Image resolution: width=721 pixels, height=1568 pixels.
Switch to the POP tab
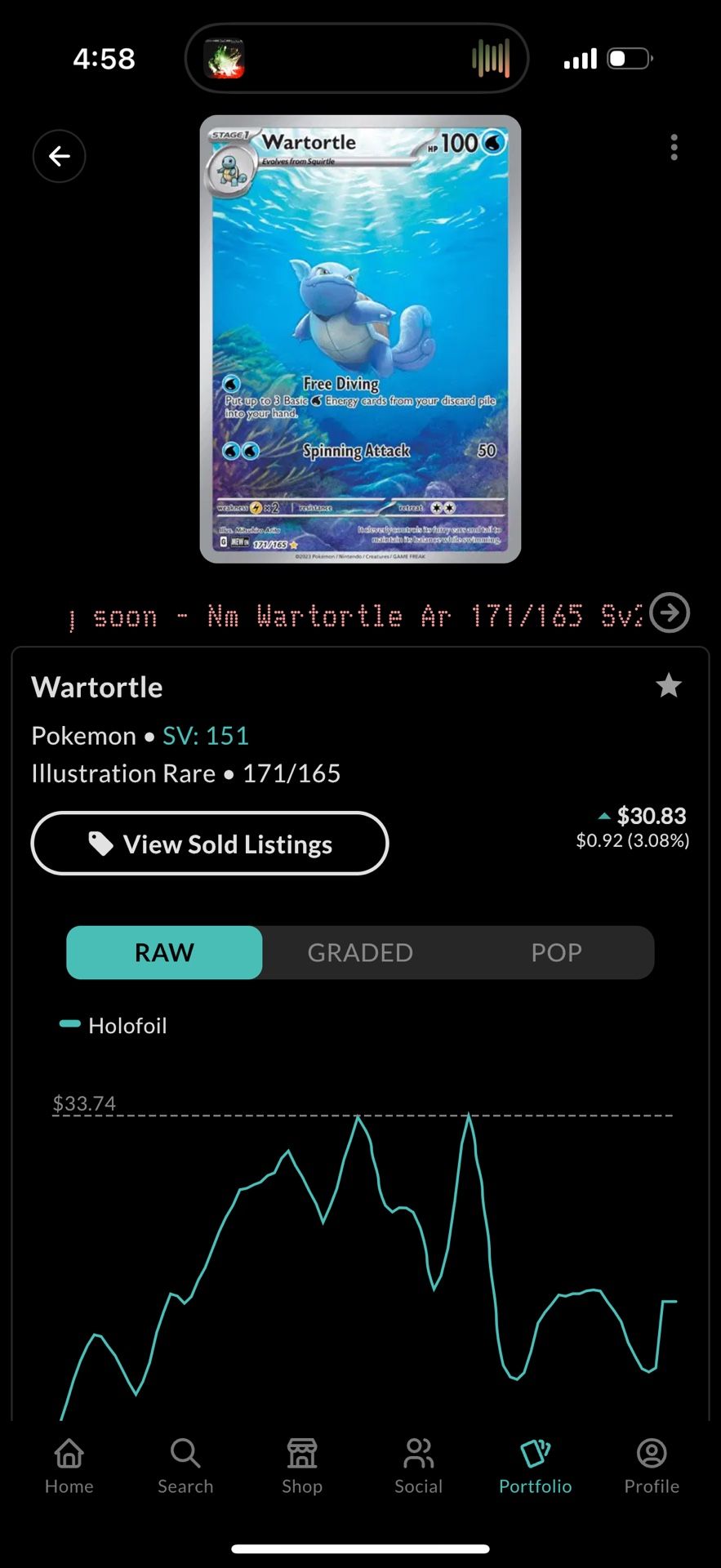(x=555, y=952)
